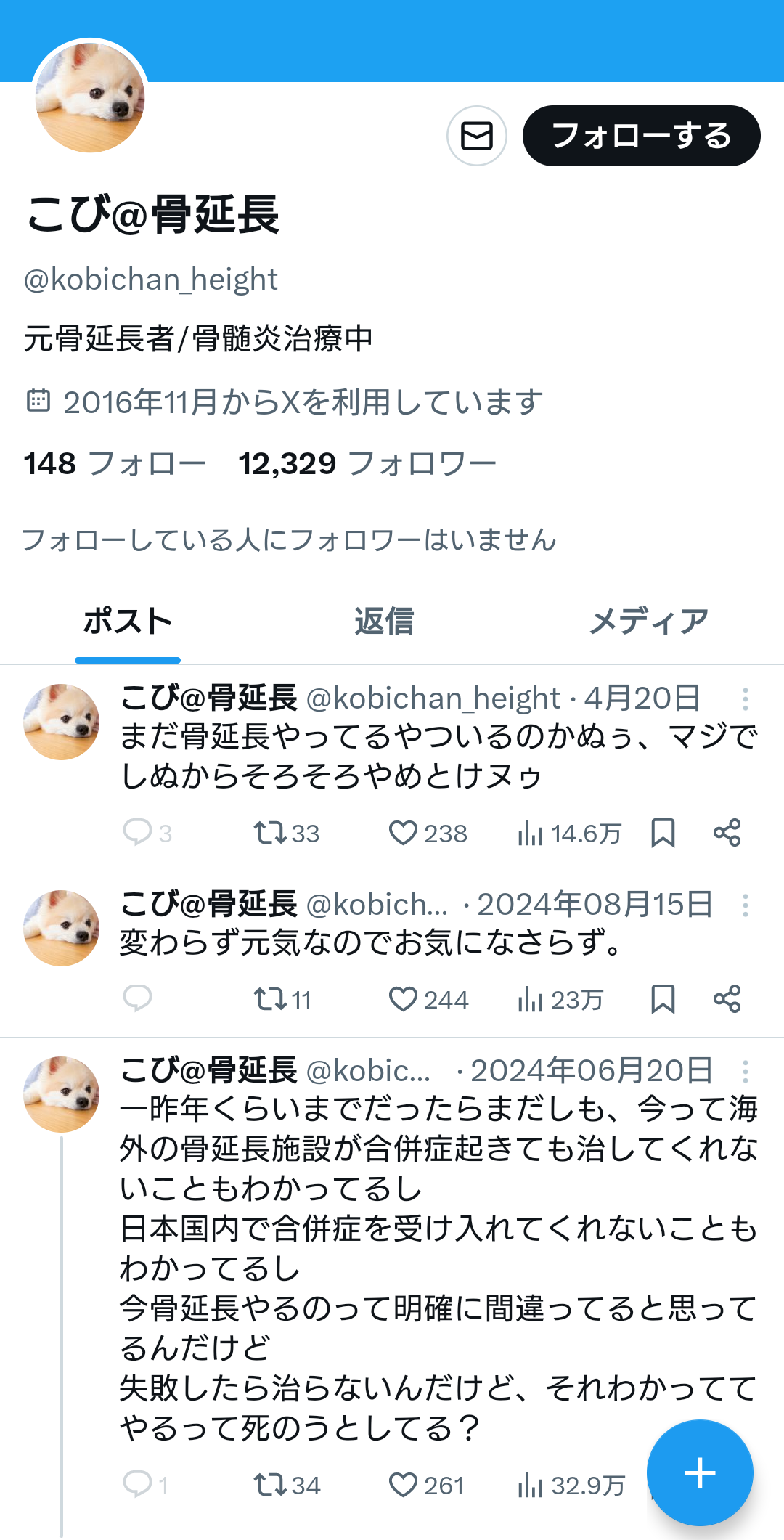Share the 4月20日 post
This screenshot has height=1540, width=784.
(727, 833)
